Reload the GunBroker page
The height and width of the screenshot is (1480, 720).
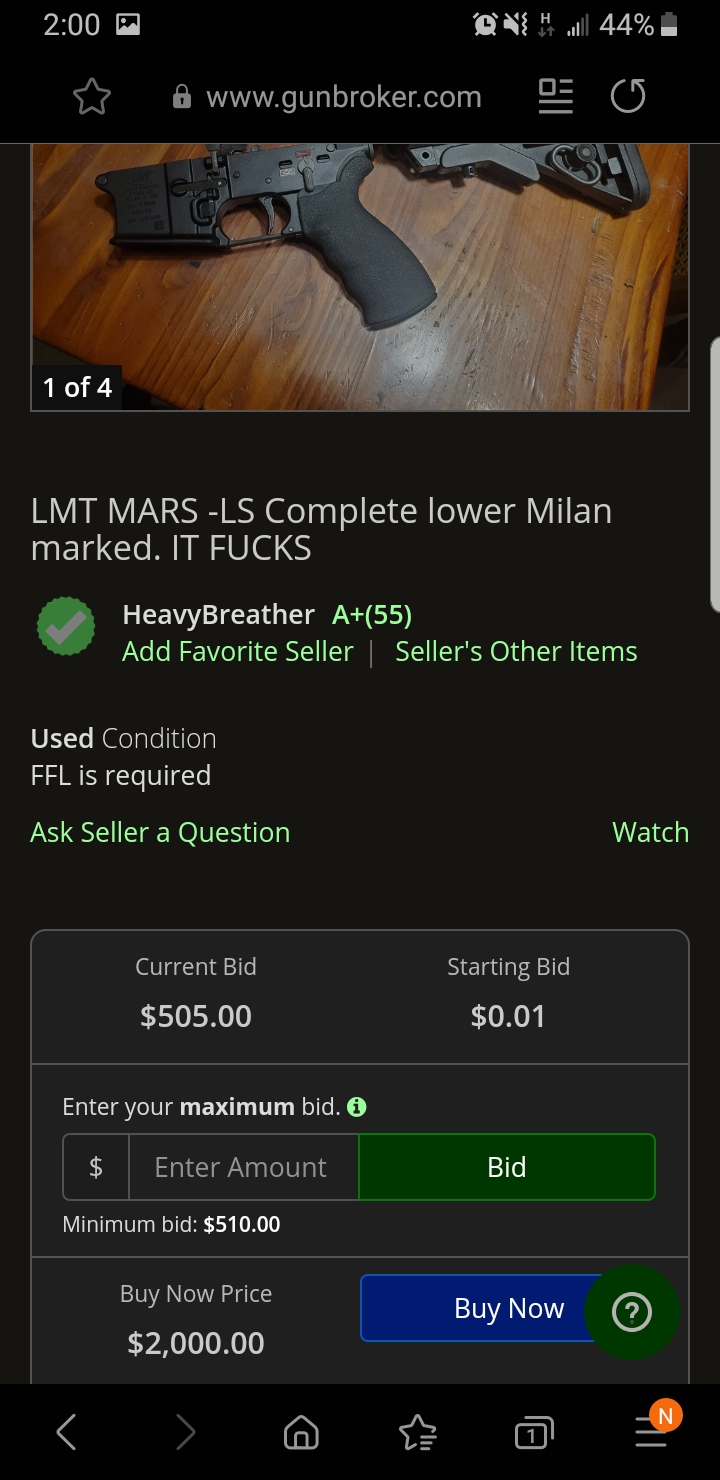(628, 97)
